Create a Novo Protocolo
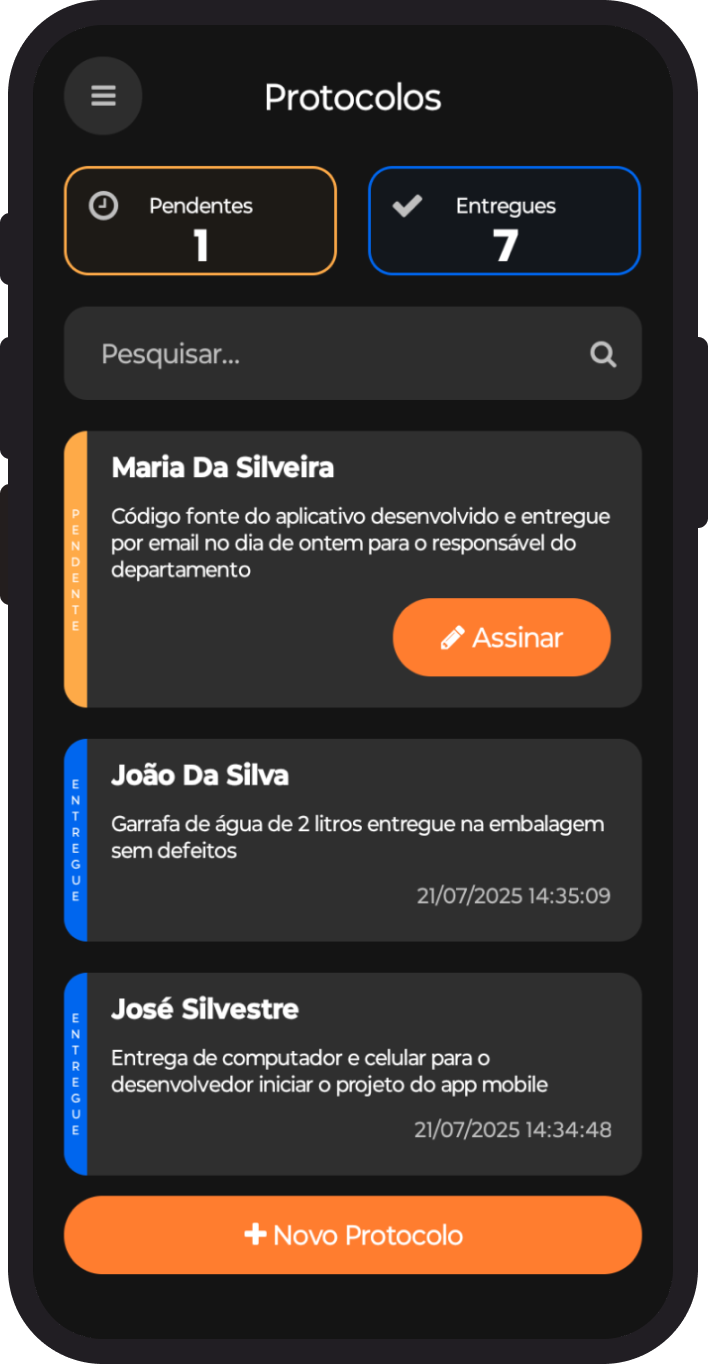Screen dimensions: 708x1364 [x=353, y=1235]
